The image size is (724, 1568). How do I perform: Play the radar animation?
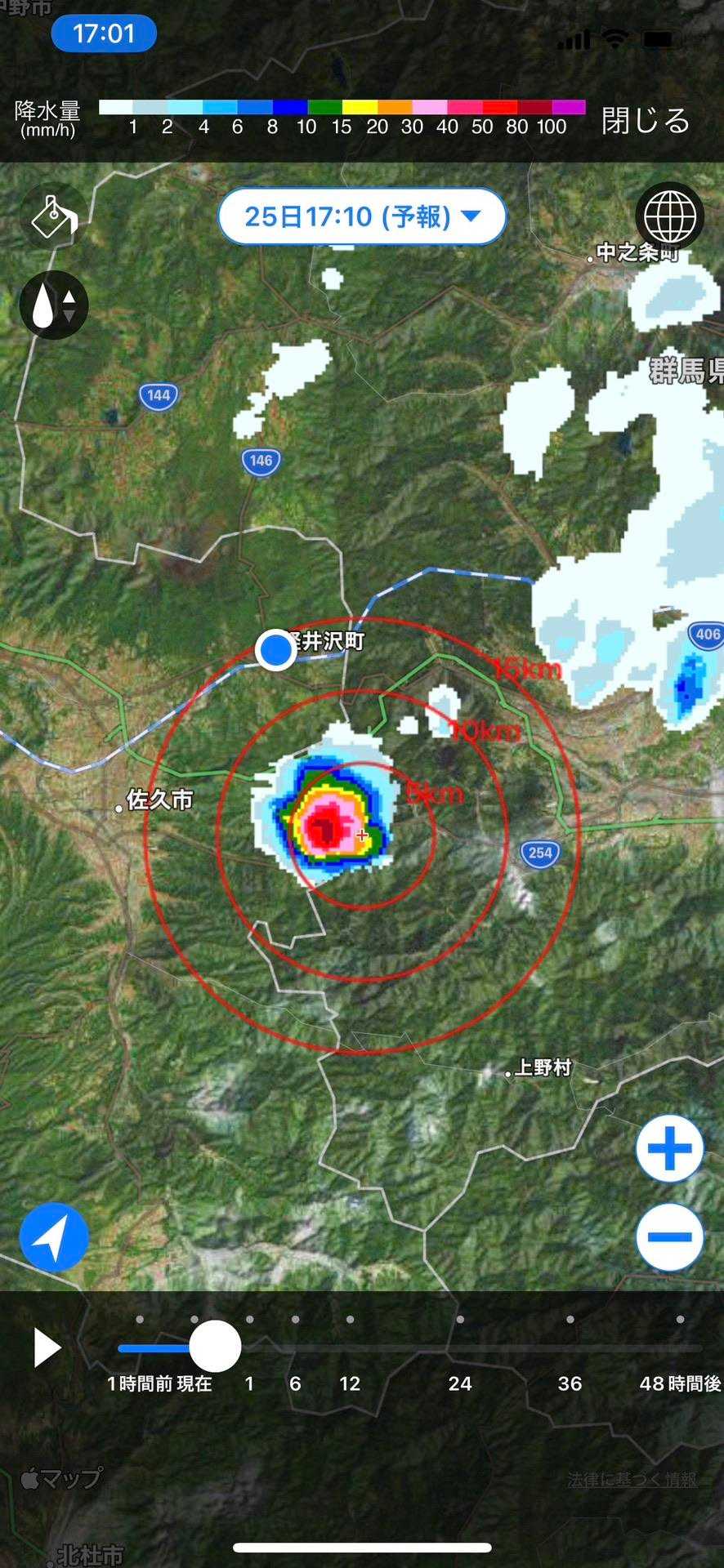point(47,1347)
